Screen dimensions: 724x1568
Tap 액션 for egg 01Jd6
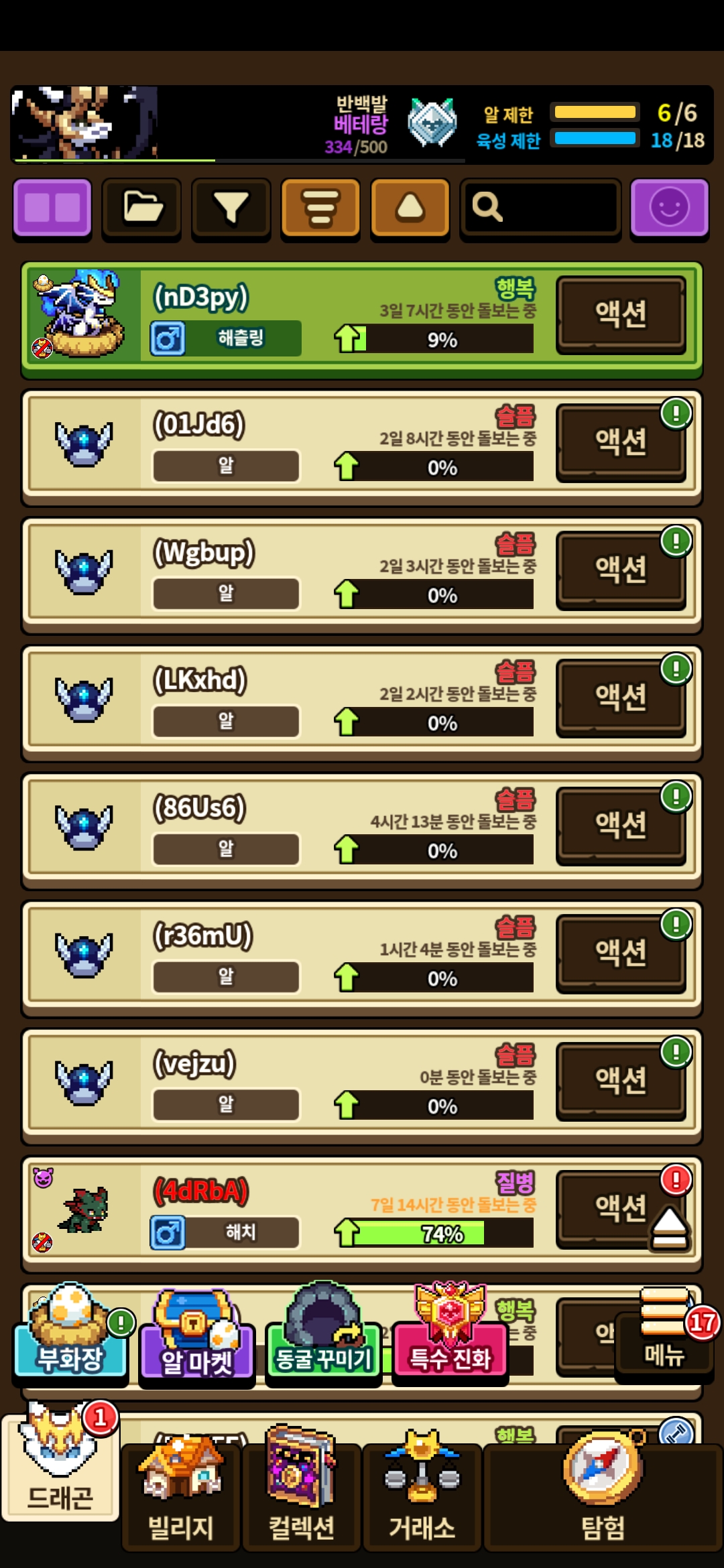[621, 442]
